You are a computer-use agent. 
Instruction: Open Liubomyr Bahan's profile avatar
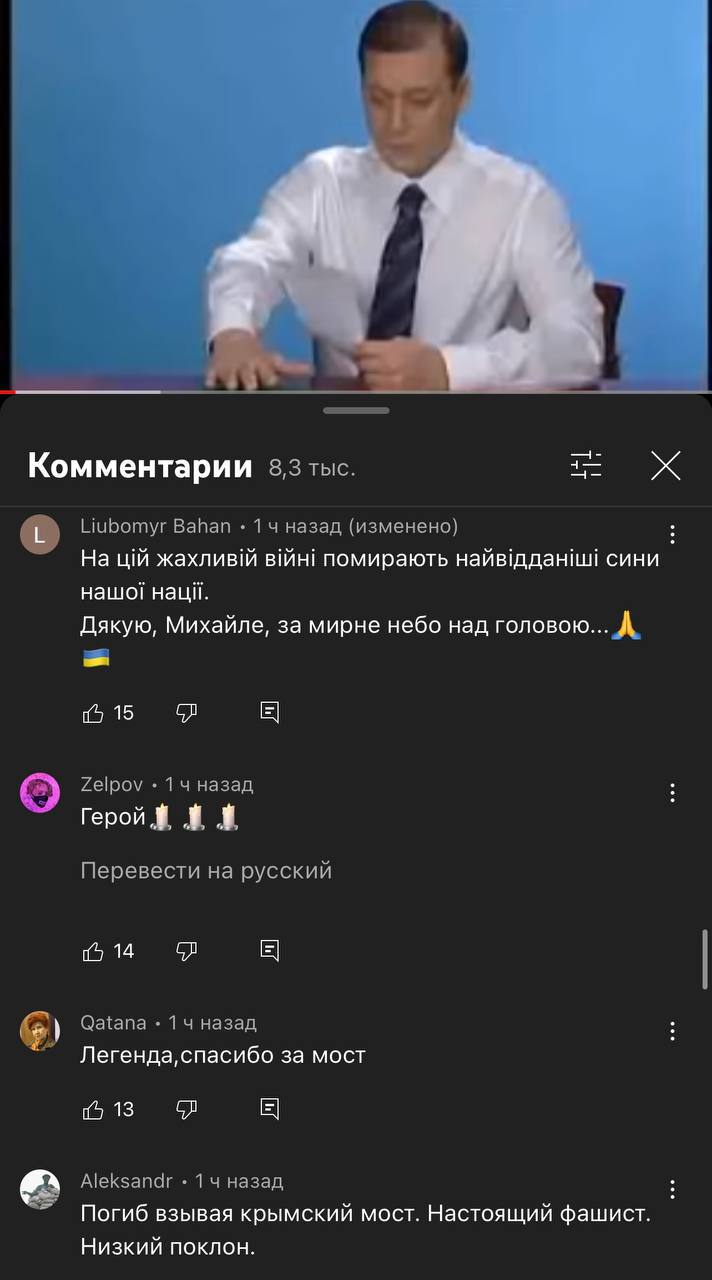[40, 534]
